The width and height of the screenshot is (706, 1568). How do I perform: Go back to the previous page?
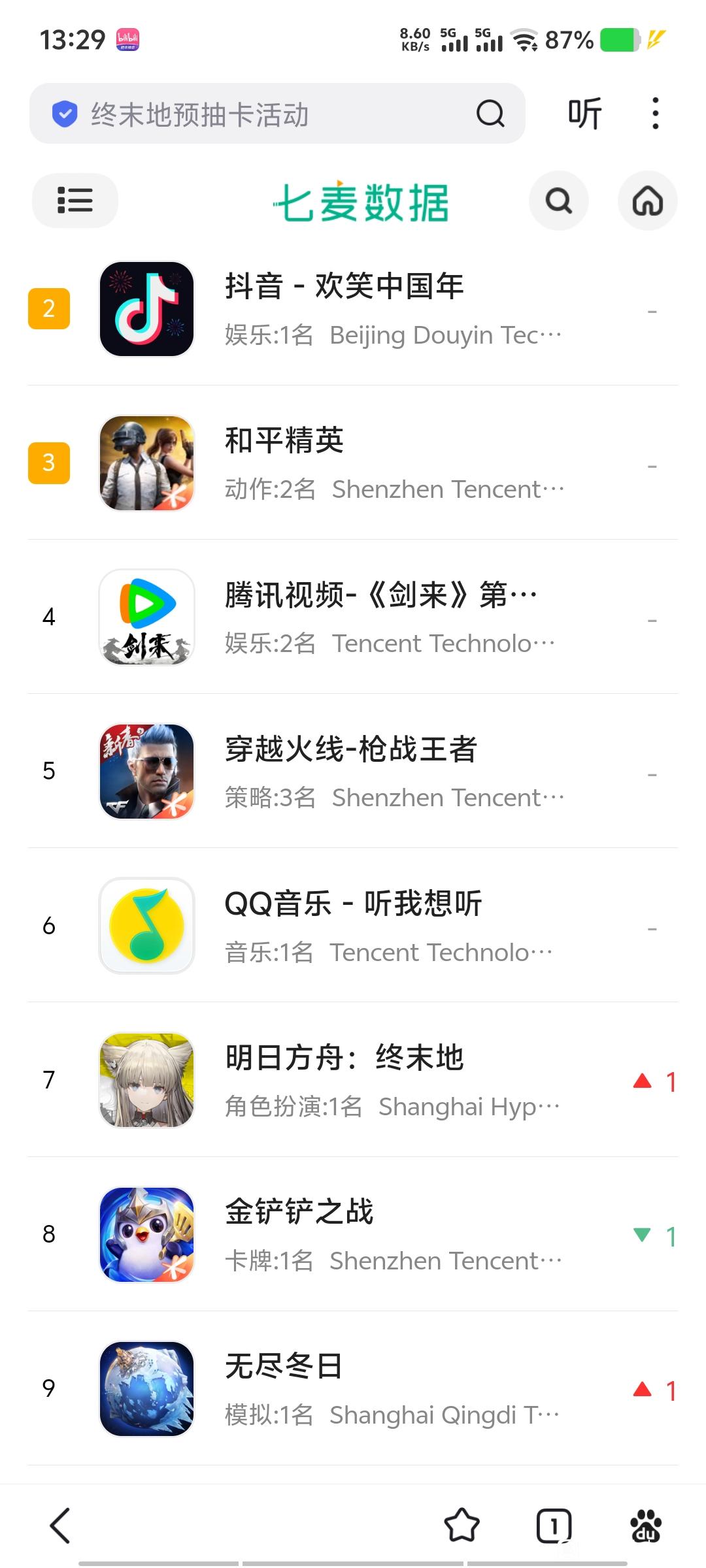pos(60,1526)
